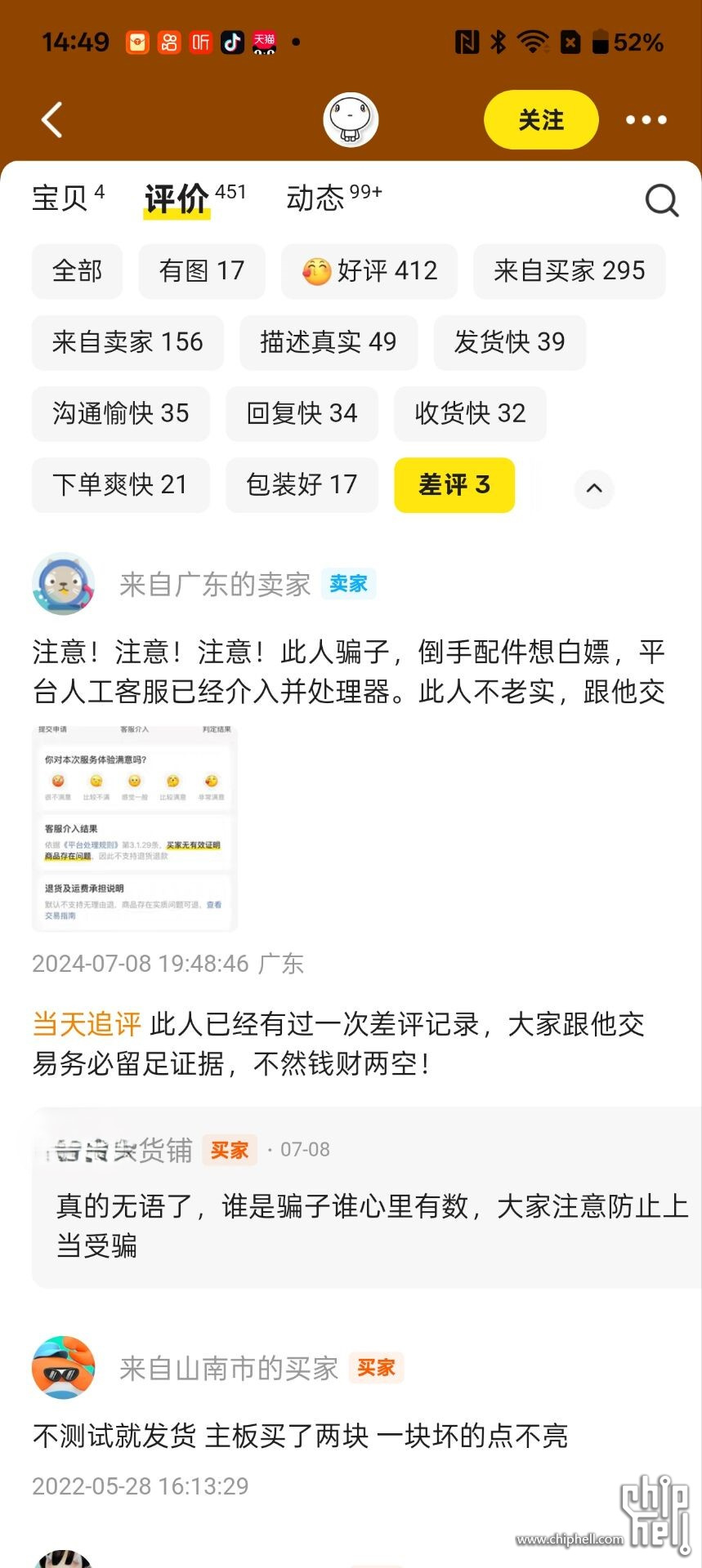The width and height of the screenshot is (702, 1568).
Task: Filter by 来自卖家 156
Action: [127, 342]
